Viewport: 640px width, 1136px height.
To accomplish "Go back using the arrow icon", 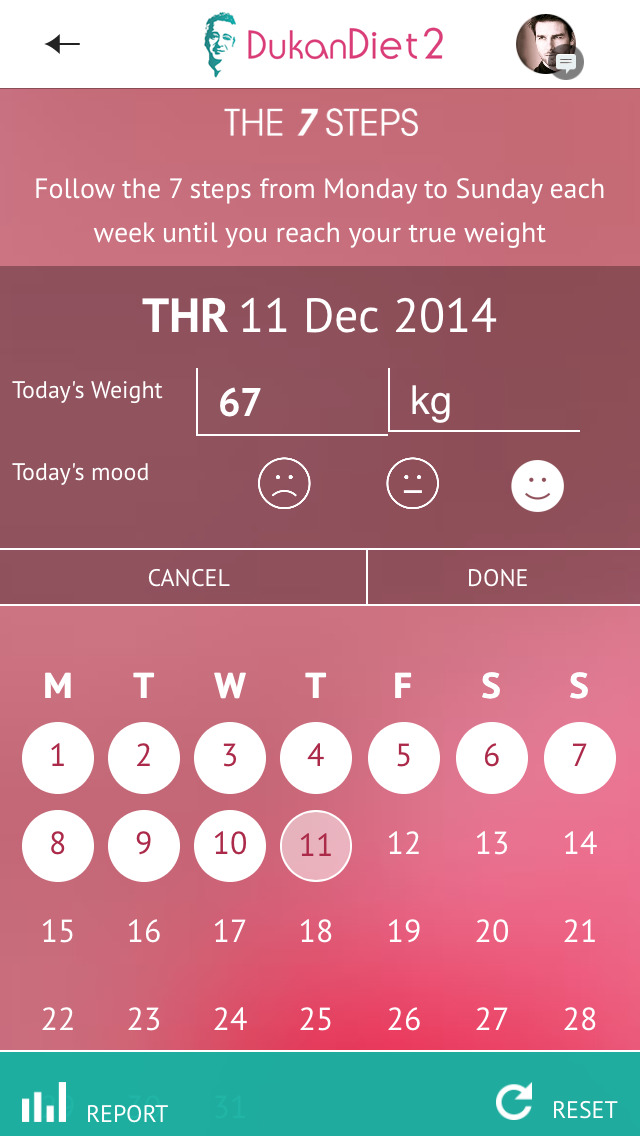I will (x=62, y=44).
